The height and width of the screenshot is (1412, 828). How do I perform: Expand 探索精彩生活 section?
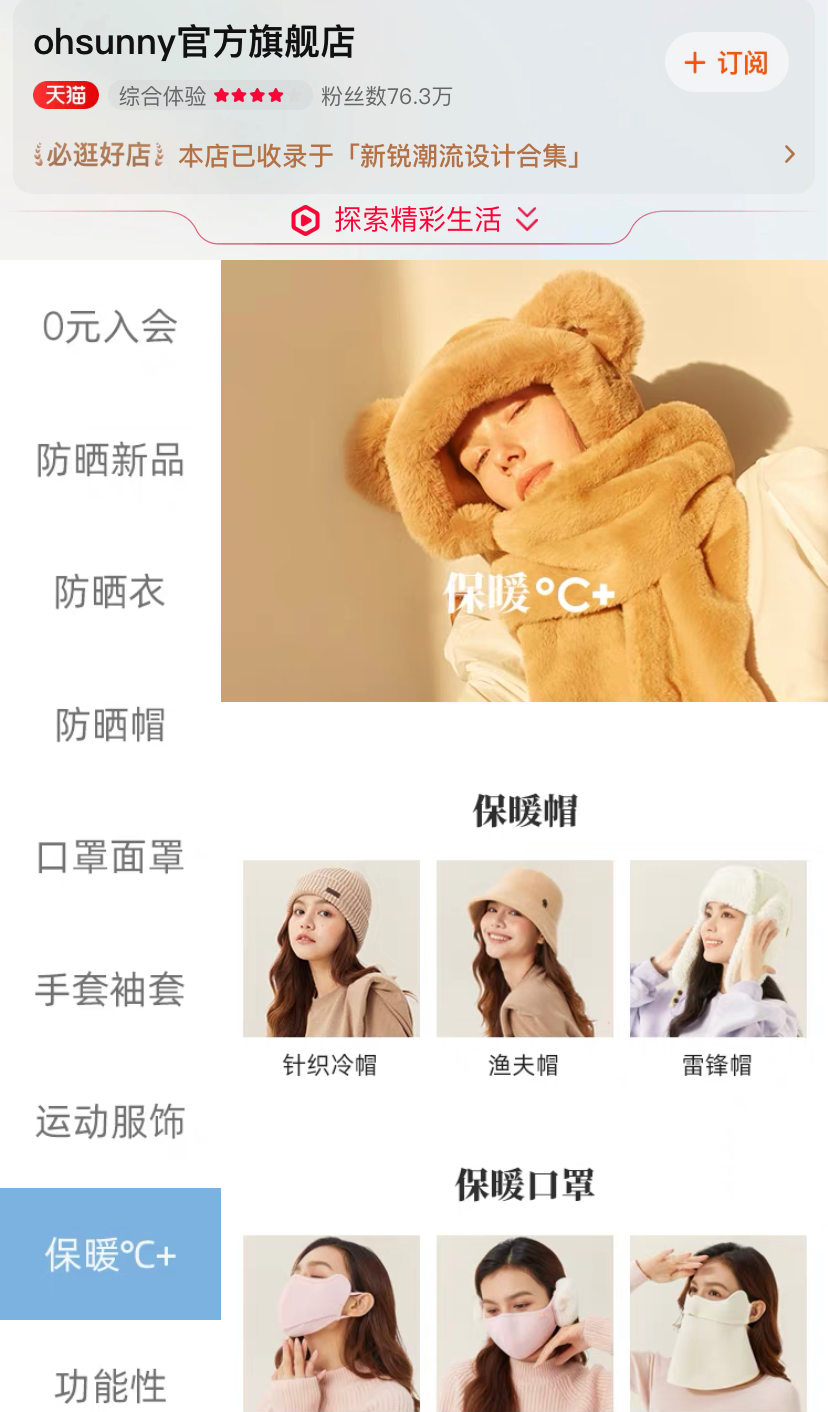pos(415,220)
